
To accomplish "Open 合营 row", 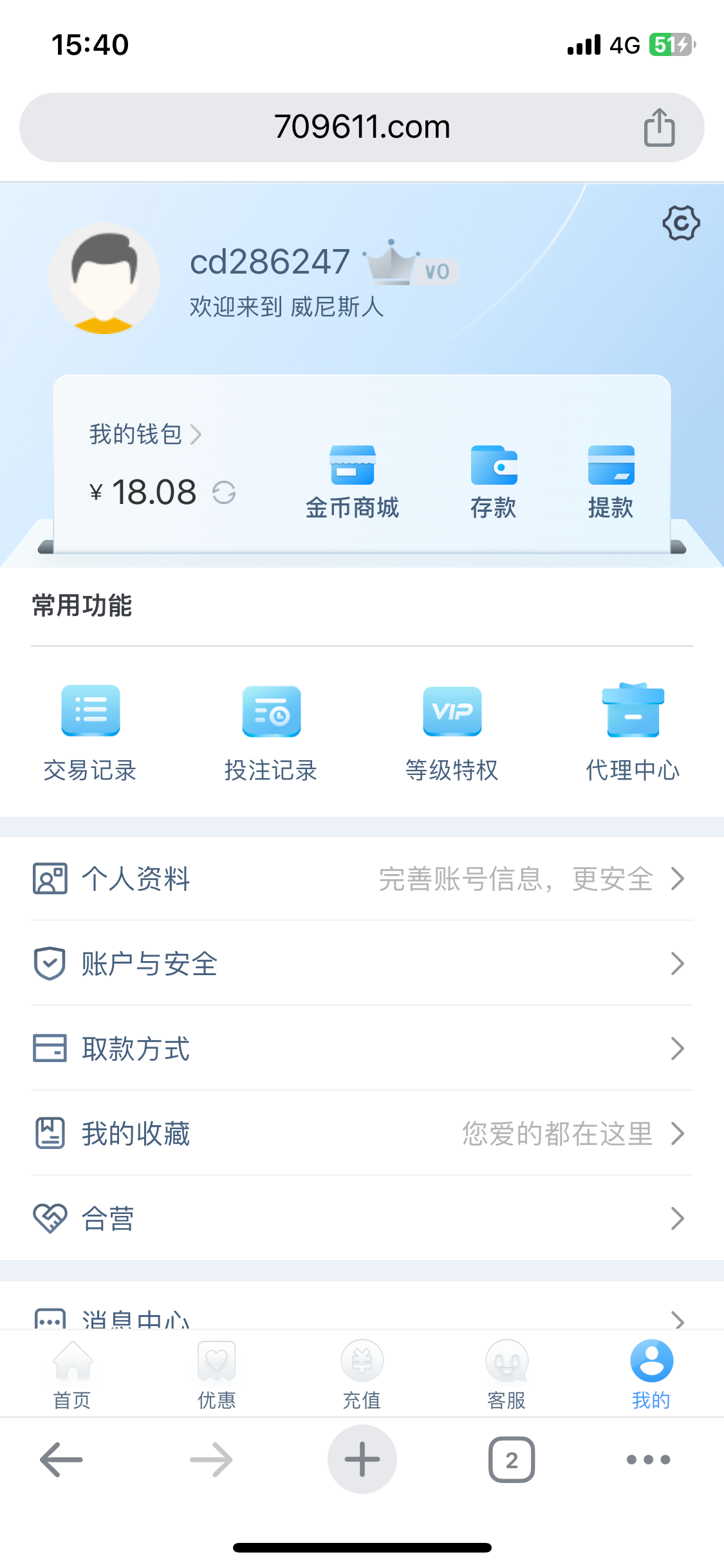I will pyautogui.click(x=362, y=1218).
